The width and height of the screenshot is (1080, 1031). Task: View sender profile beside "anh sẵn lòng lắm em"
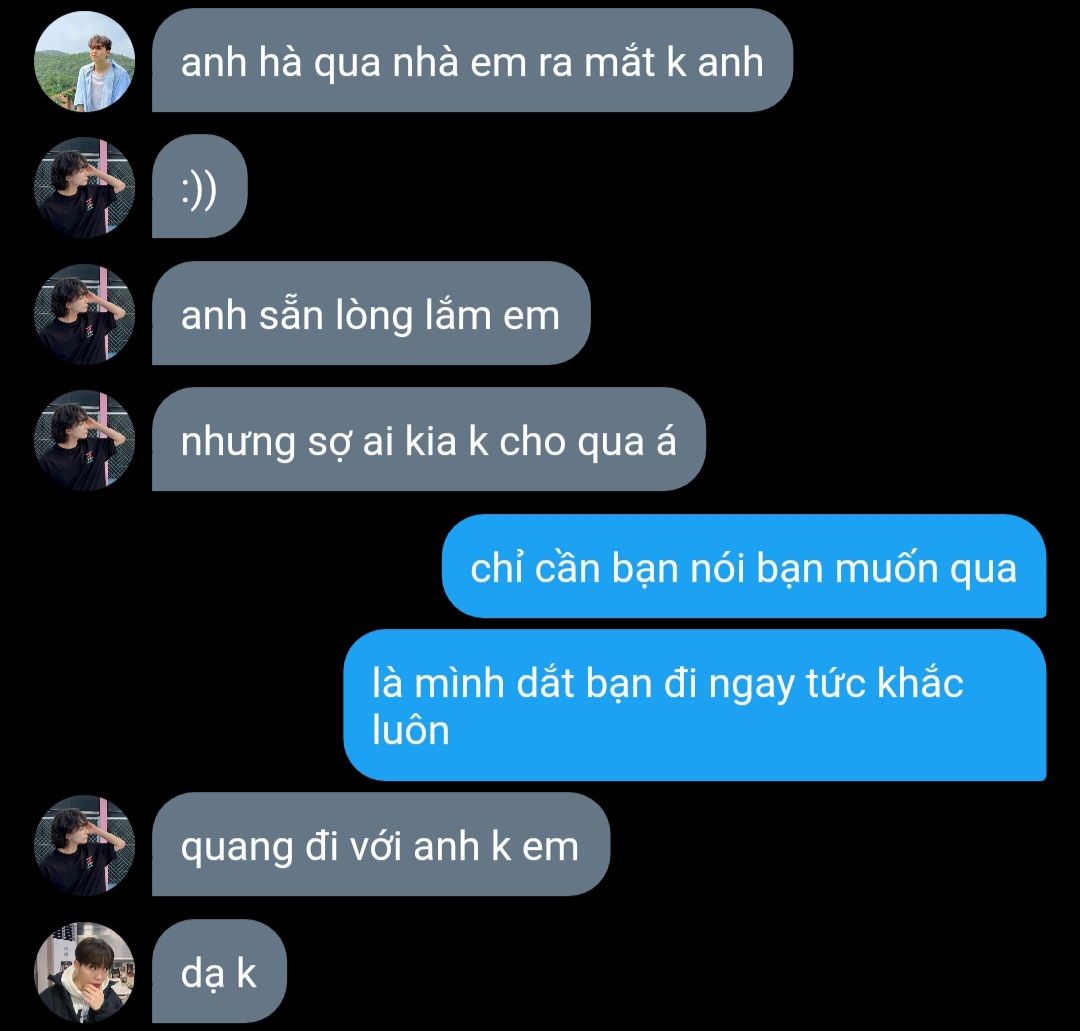point(84,314)
